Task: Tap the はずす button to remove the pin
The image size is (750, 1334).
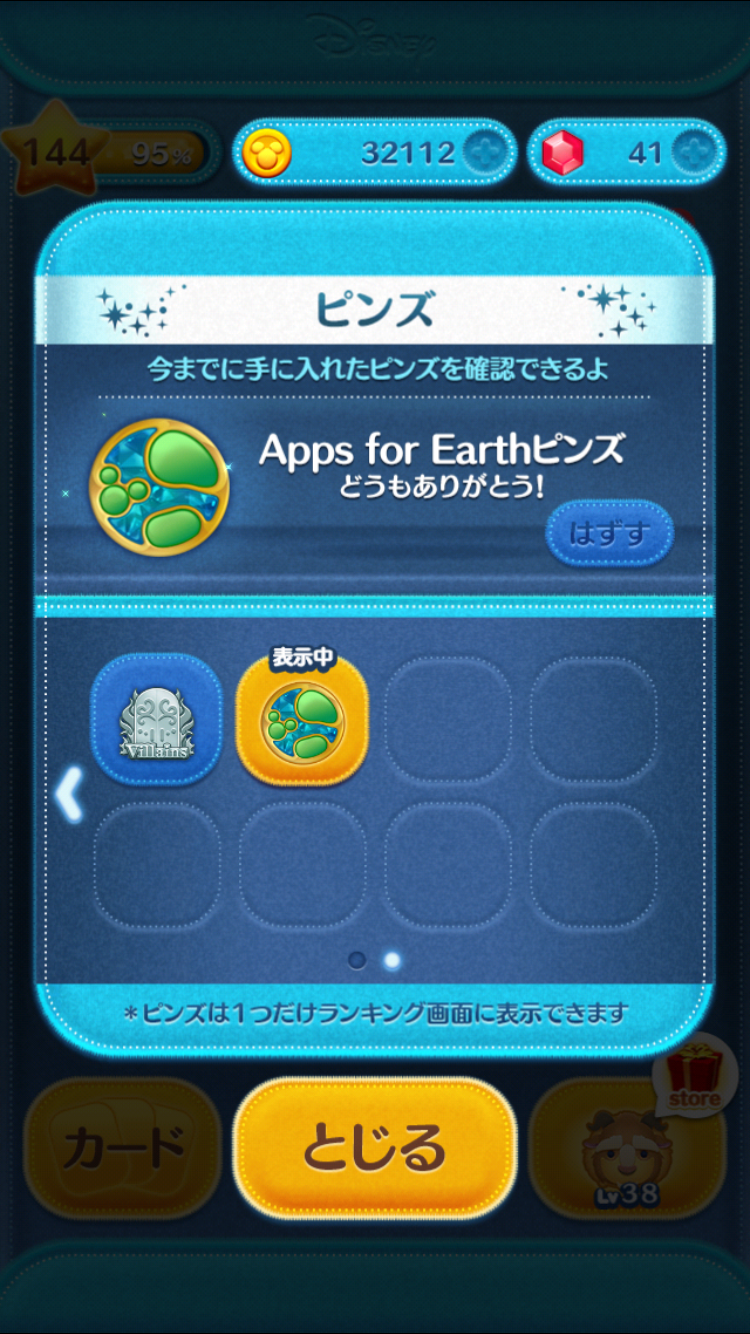Action: click(x=609, y=534)
